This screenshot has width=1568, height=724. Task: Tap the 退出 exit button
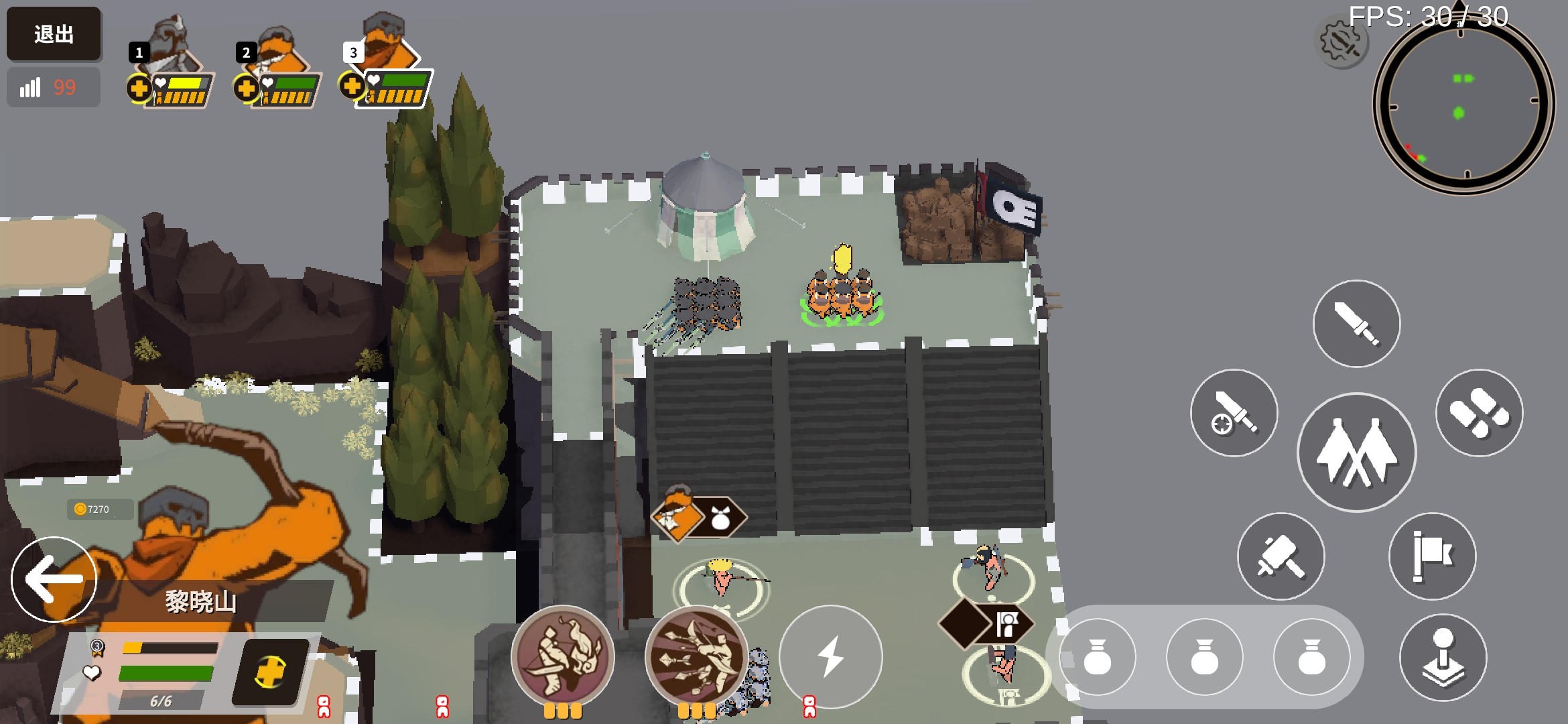coord(54,34)
